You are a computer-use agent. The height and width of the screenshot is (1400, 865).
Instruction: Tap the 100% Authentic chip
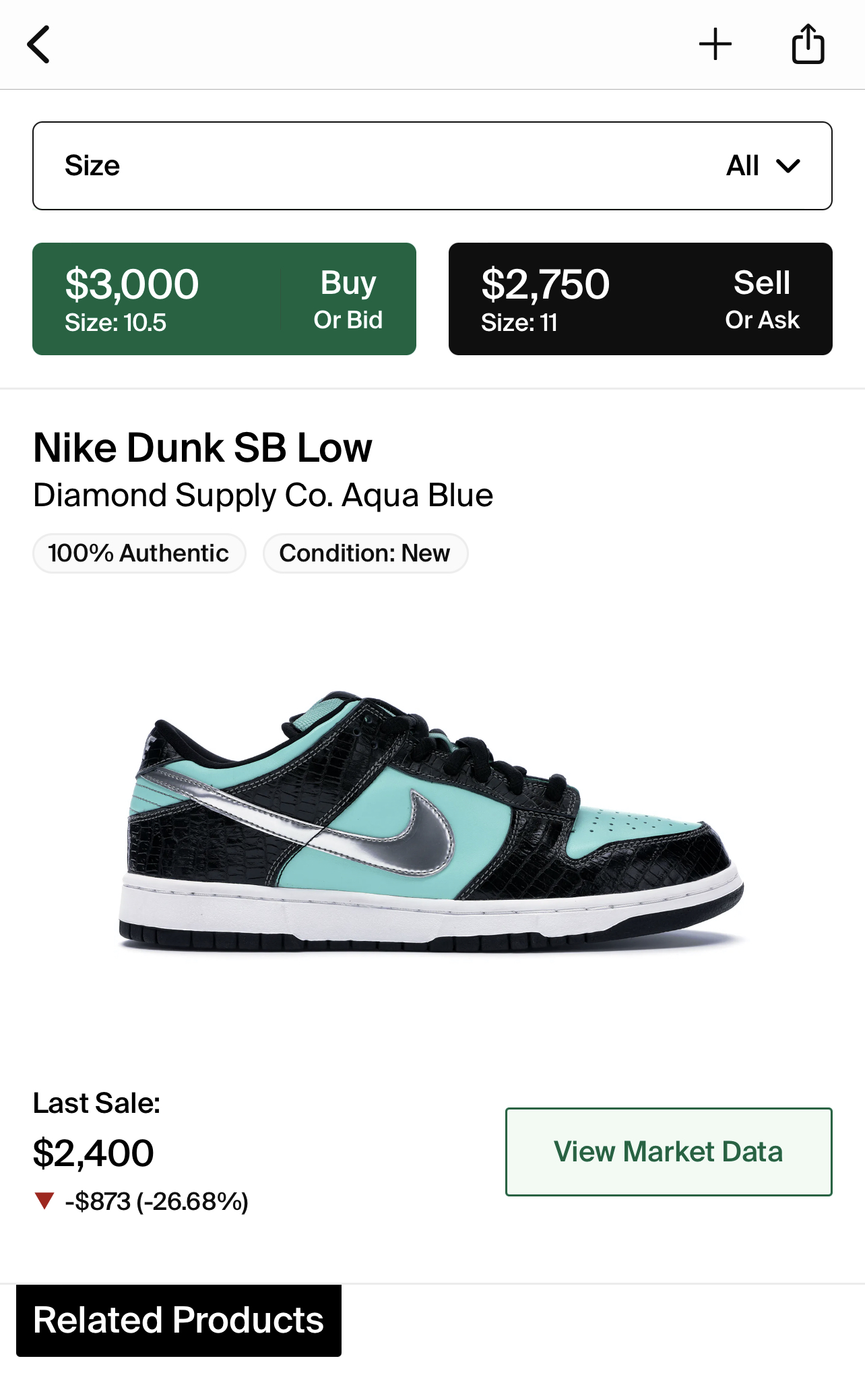[139, 553]
